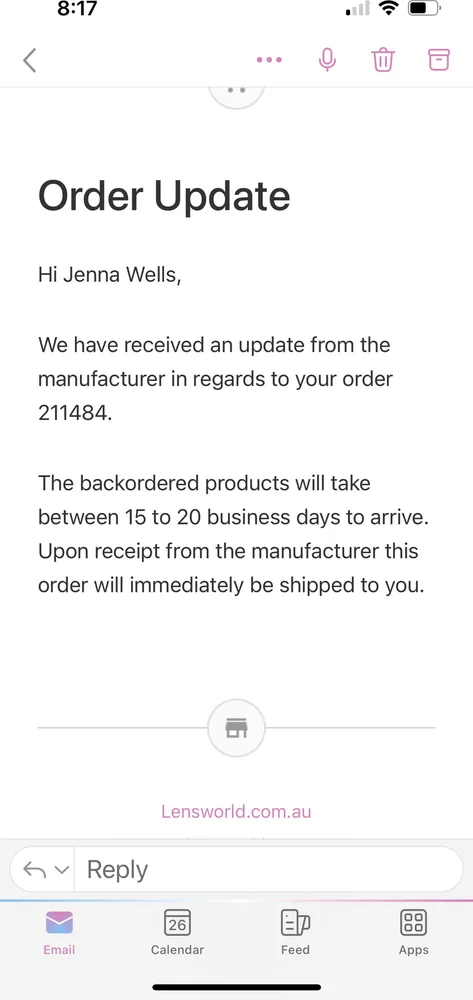Image resolution: width=473 pixels, height=1000 pixels.
Task: Go to the Apps tab
Action: click(414, 932)
